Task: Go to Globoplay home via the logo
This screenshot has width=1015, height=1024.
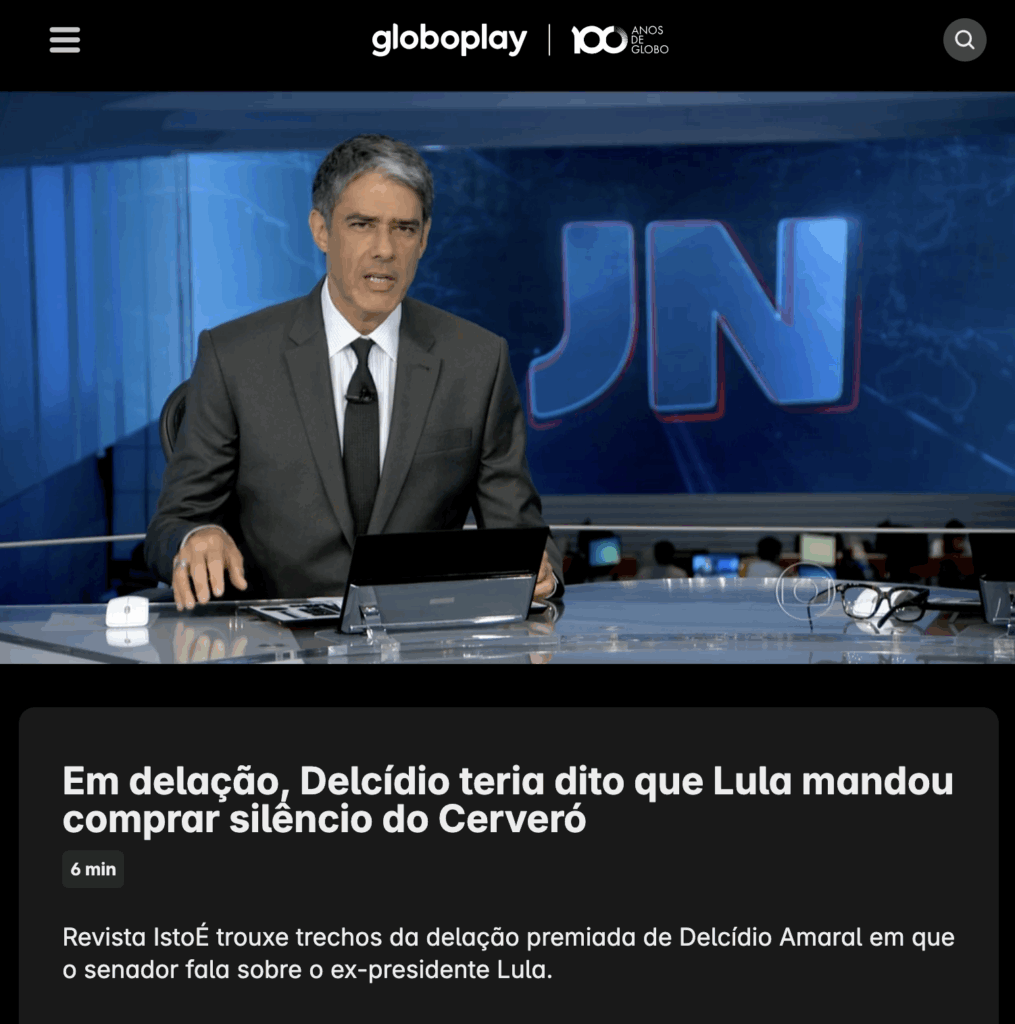Action: 449,40
